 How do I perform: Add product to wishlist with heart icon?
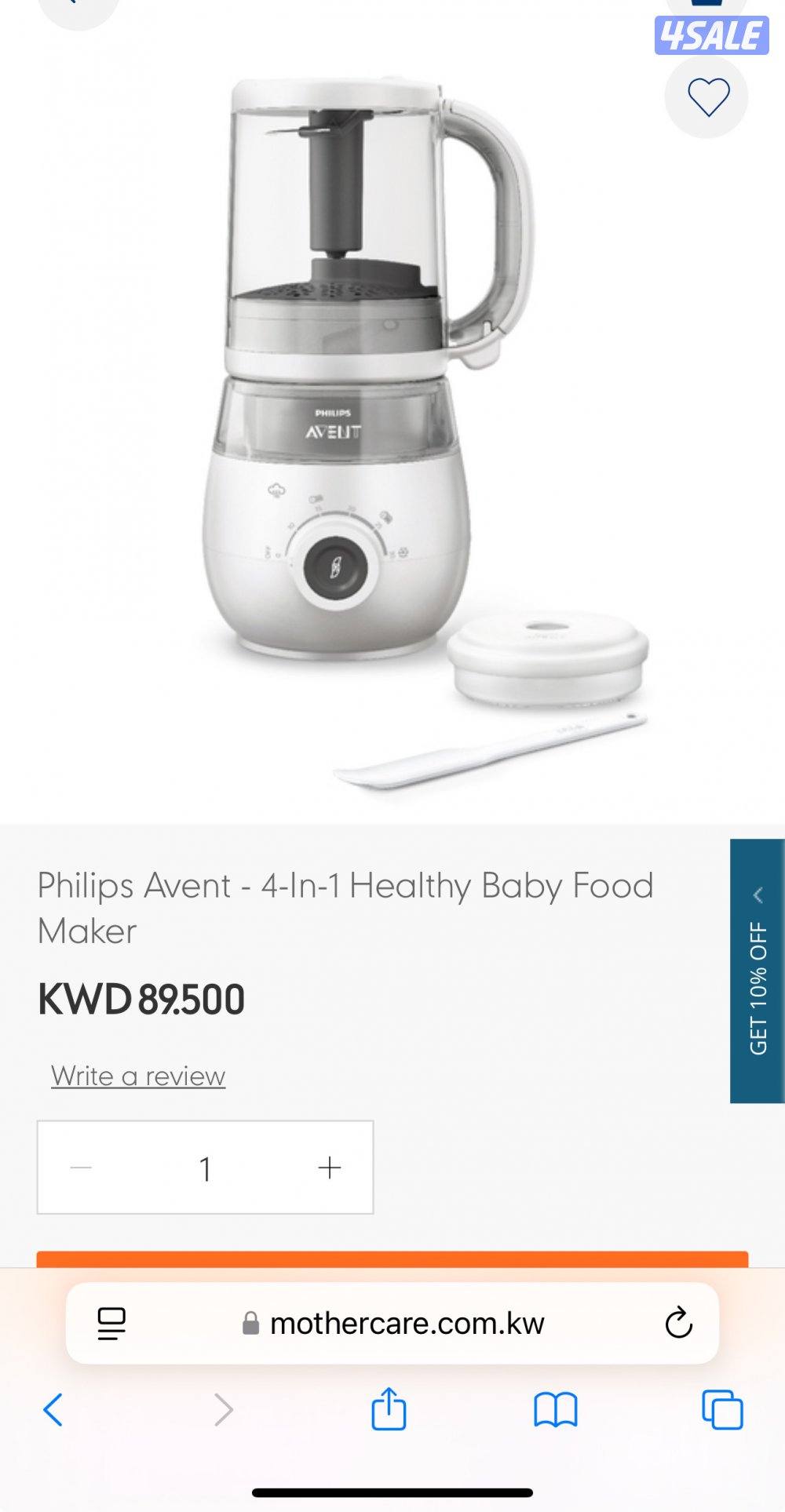click(x=707, y=97)
